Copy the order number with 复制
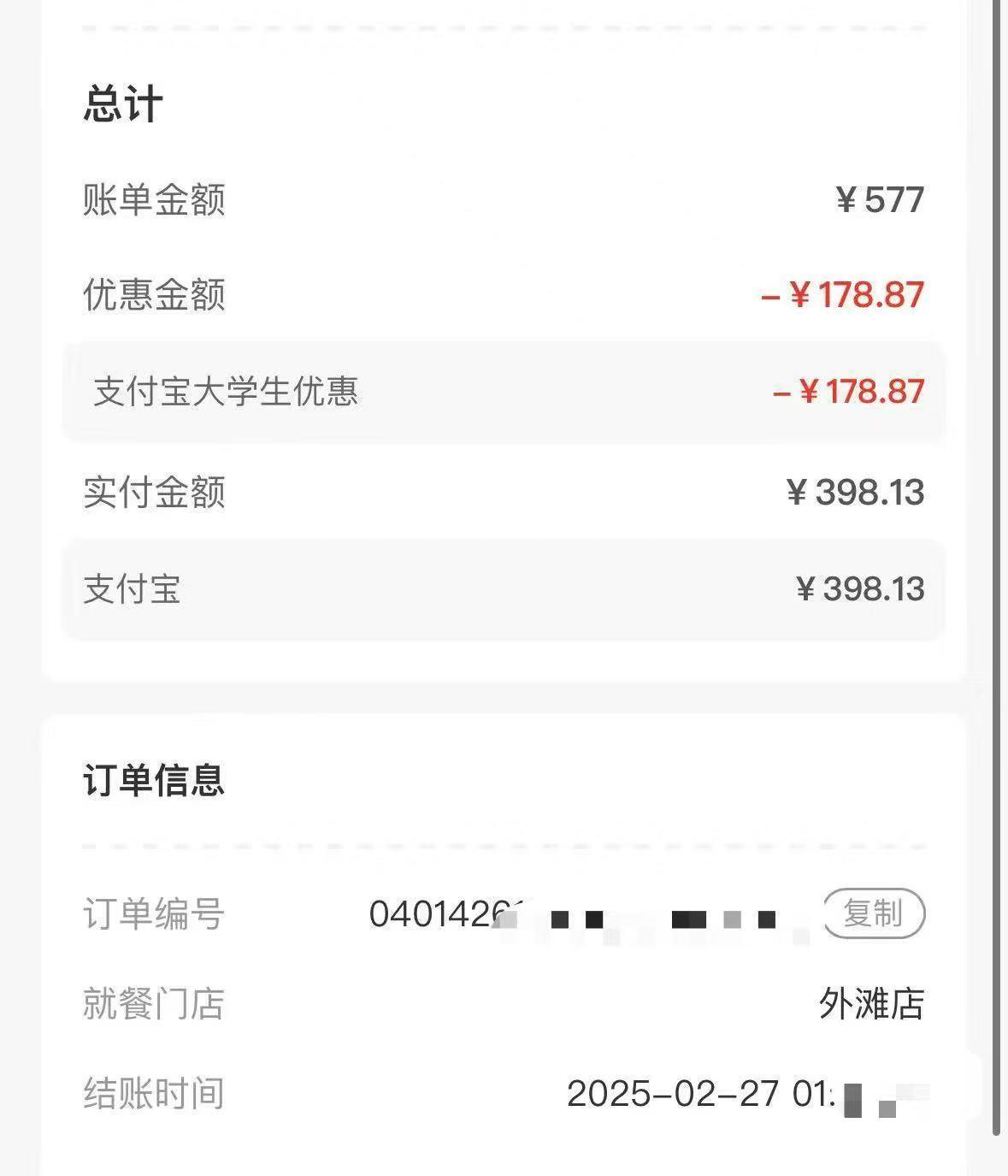The height and width of the screenshot is (1176, 1008). coord(874,913)
